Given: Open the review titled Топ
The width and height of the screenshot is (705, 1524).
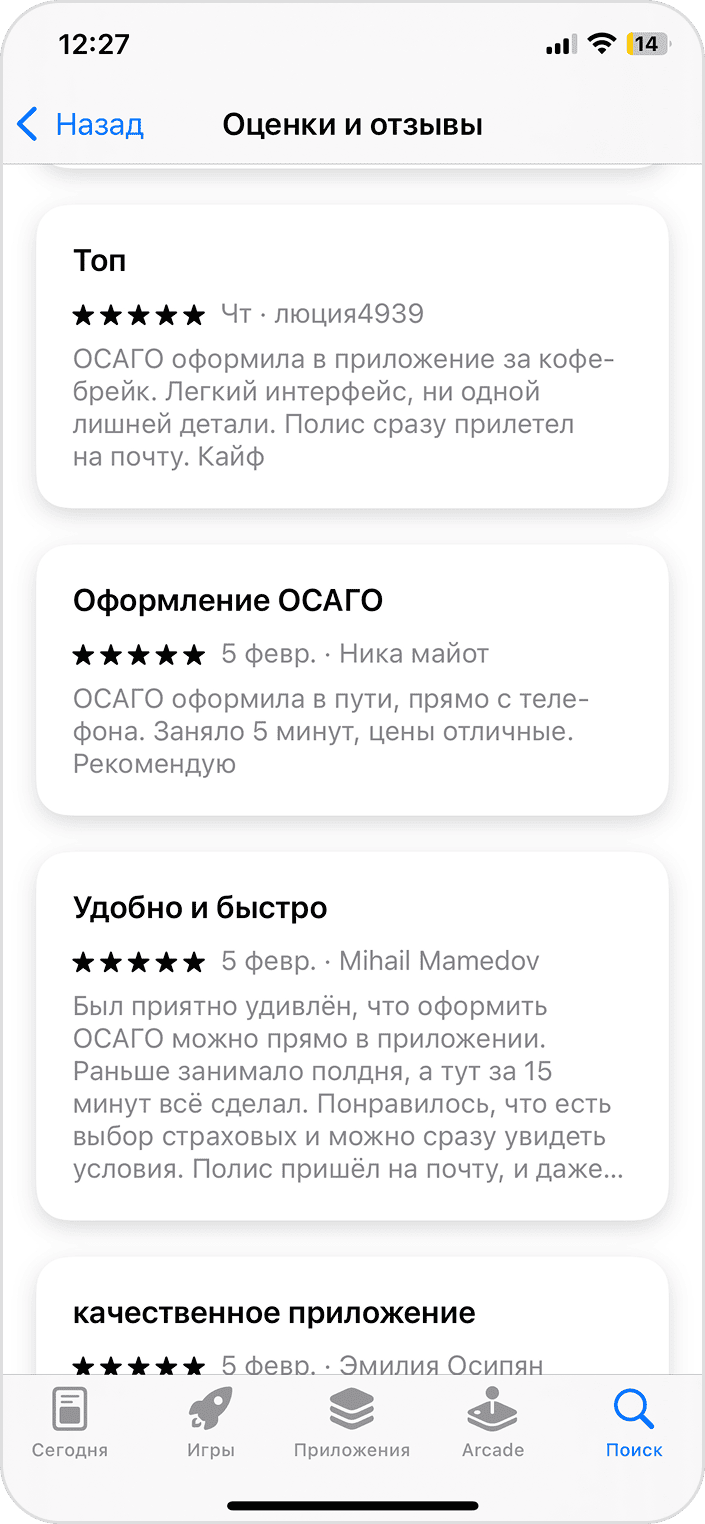Looking at the screenshot, I should point(352,356).
